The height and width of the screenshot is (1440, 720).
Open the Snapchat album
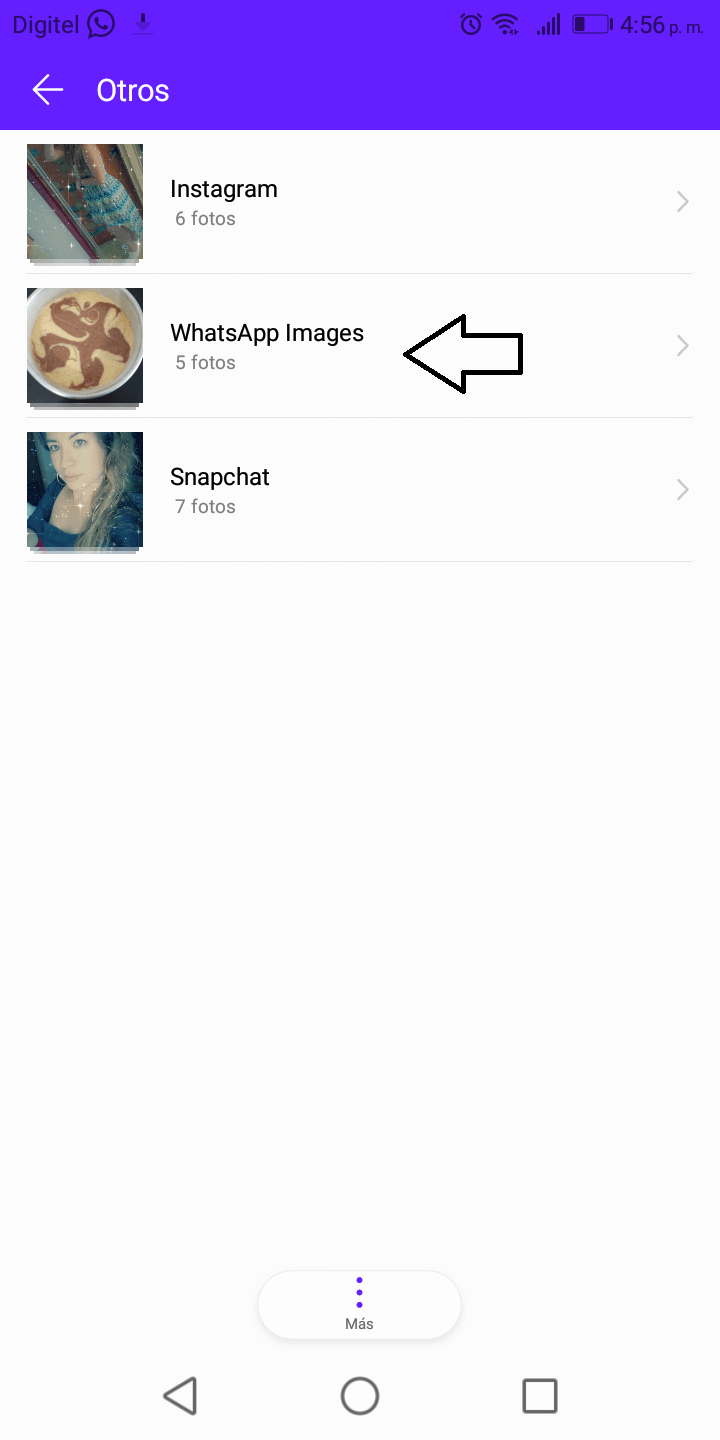tap(360, 490)
